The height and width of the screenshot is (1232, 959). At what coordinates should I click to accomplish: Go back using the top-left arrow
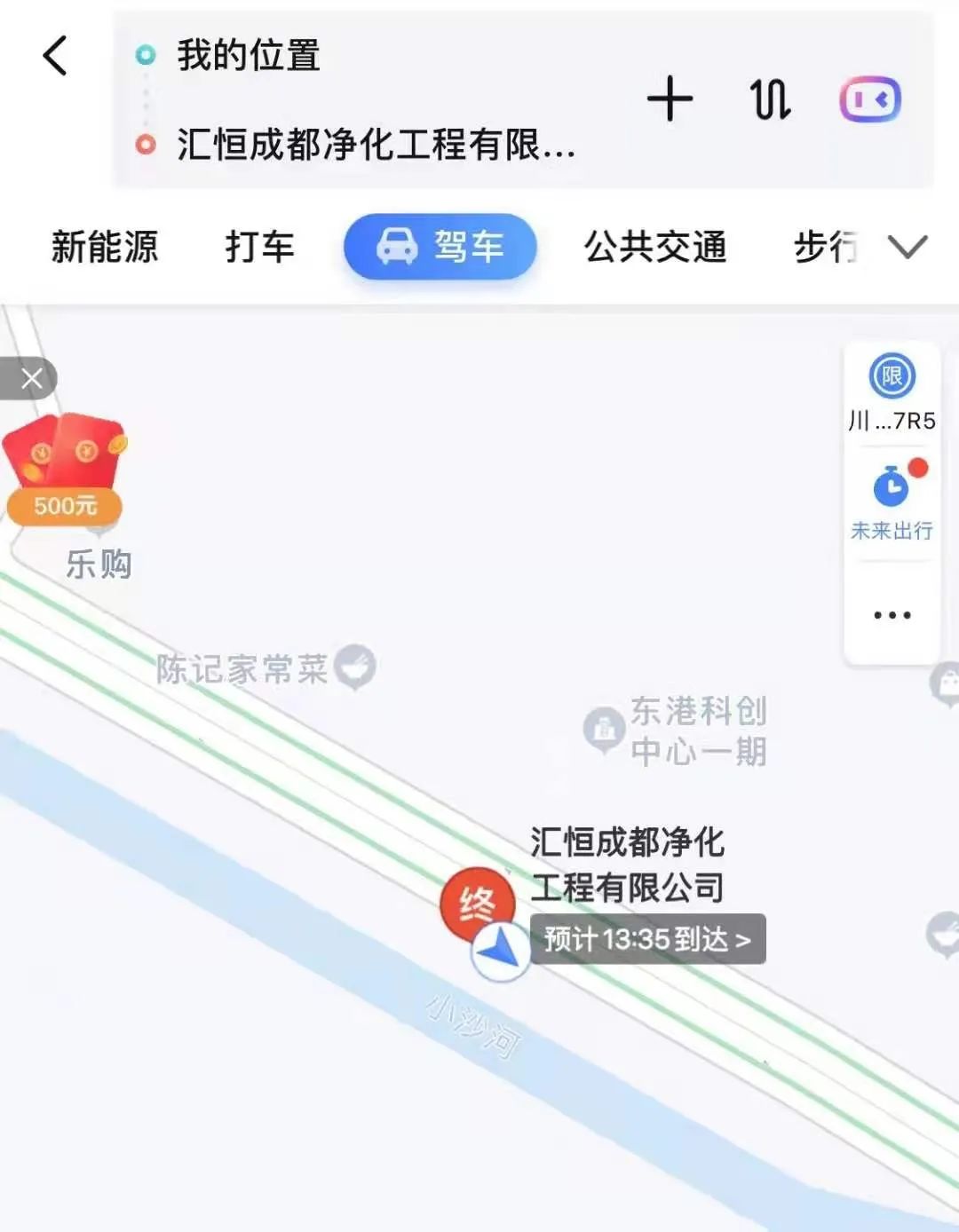click(55, 56)
